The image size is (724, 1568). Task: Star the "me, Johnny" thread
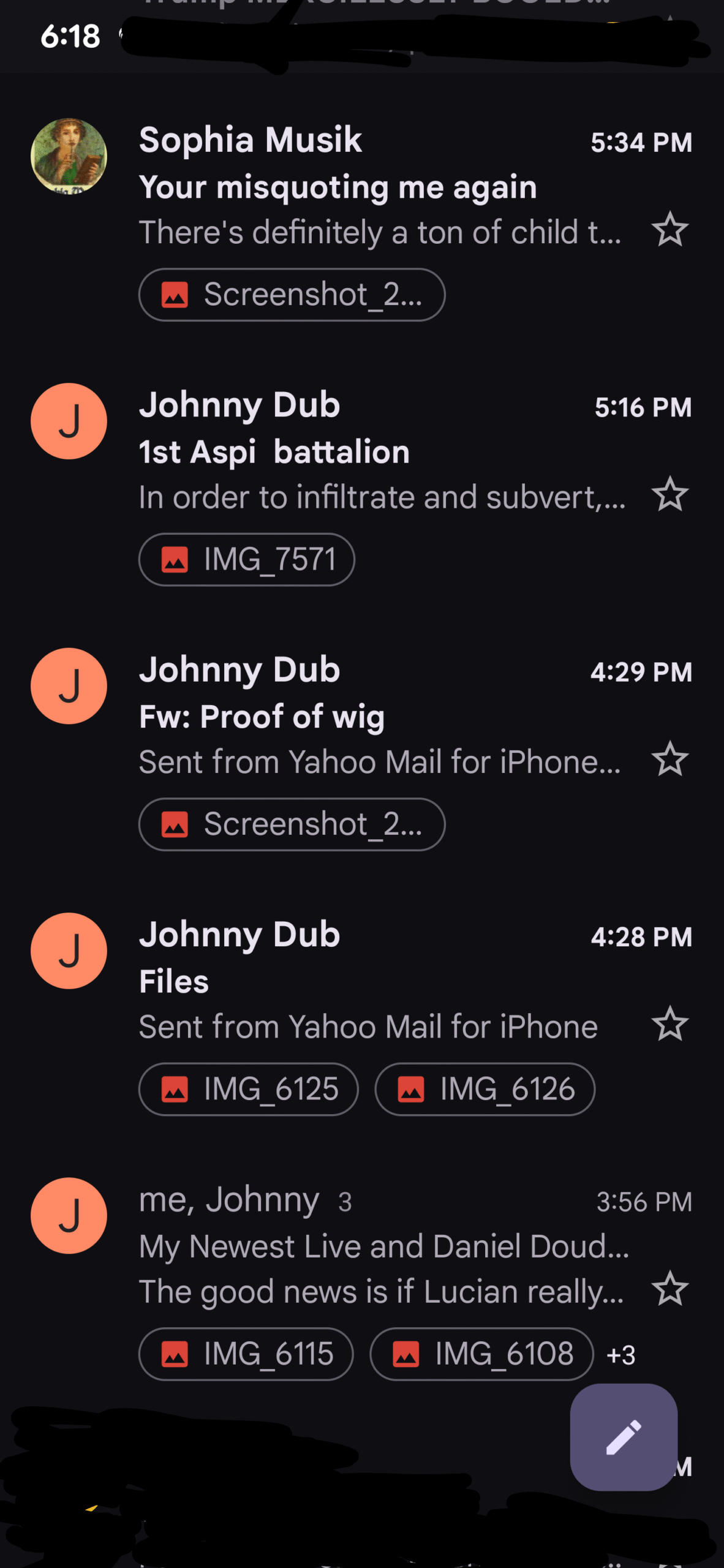coord(669,1288)
